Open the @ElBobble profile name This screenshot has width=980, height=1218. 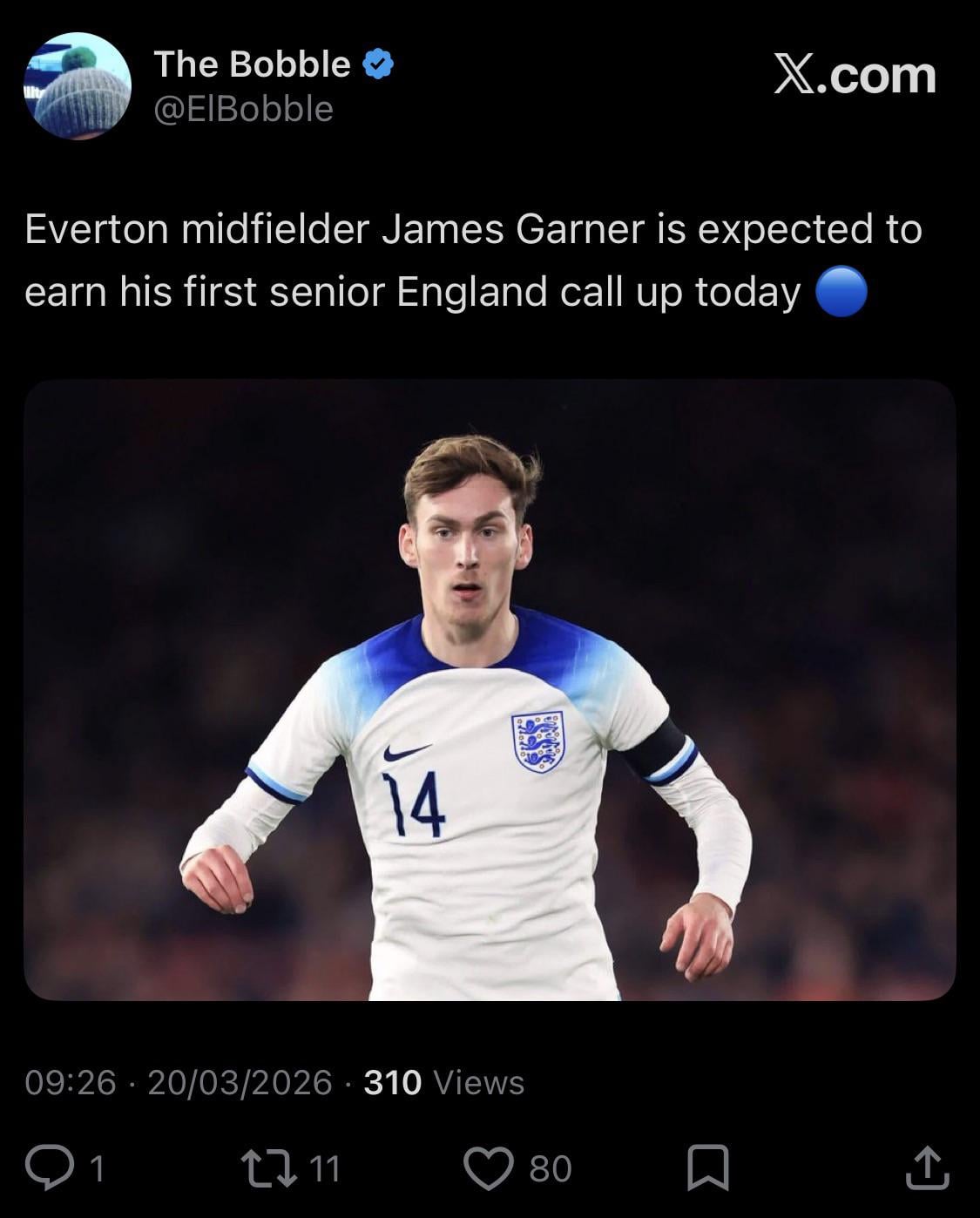[252, 65]
